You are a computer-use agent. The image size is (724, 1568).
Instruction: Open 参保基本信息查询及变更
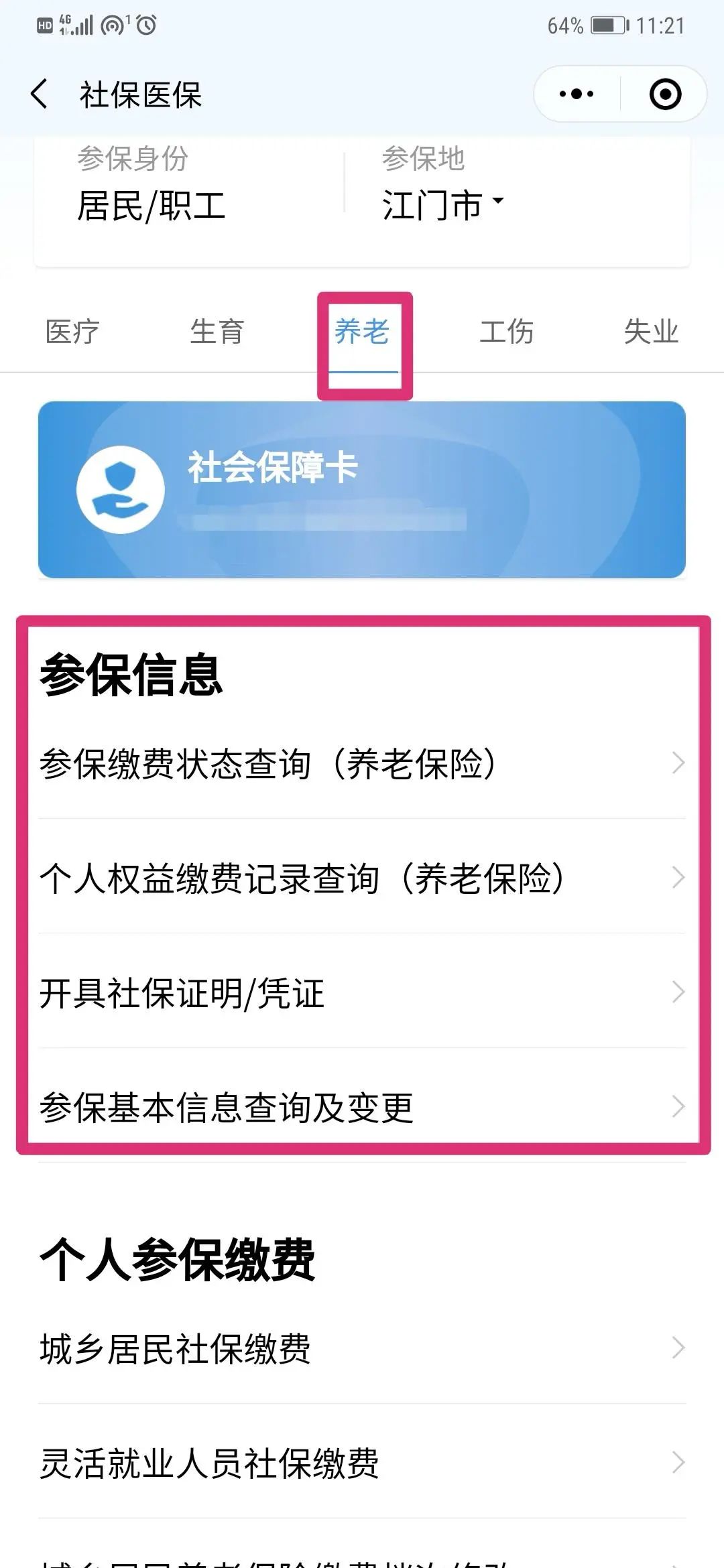click(362, 1107)
